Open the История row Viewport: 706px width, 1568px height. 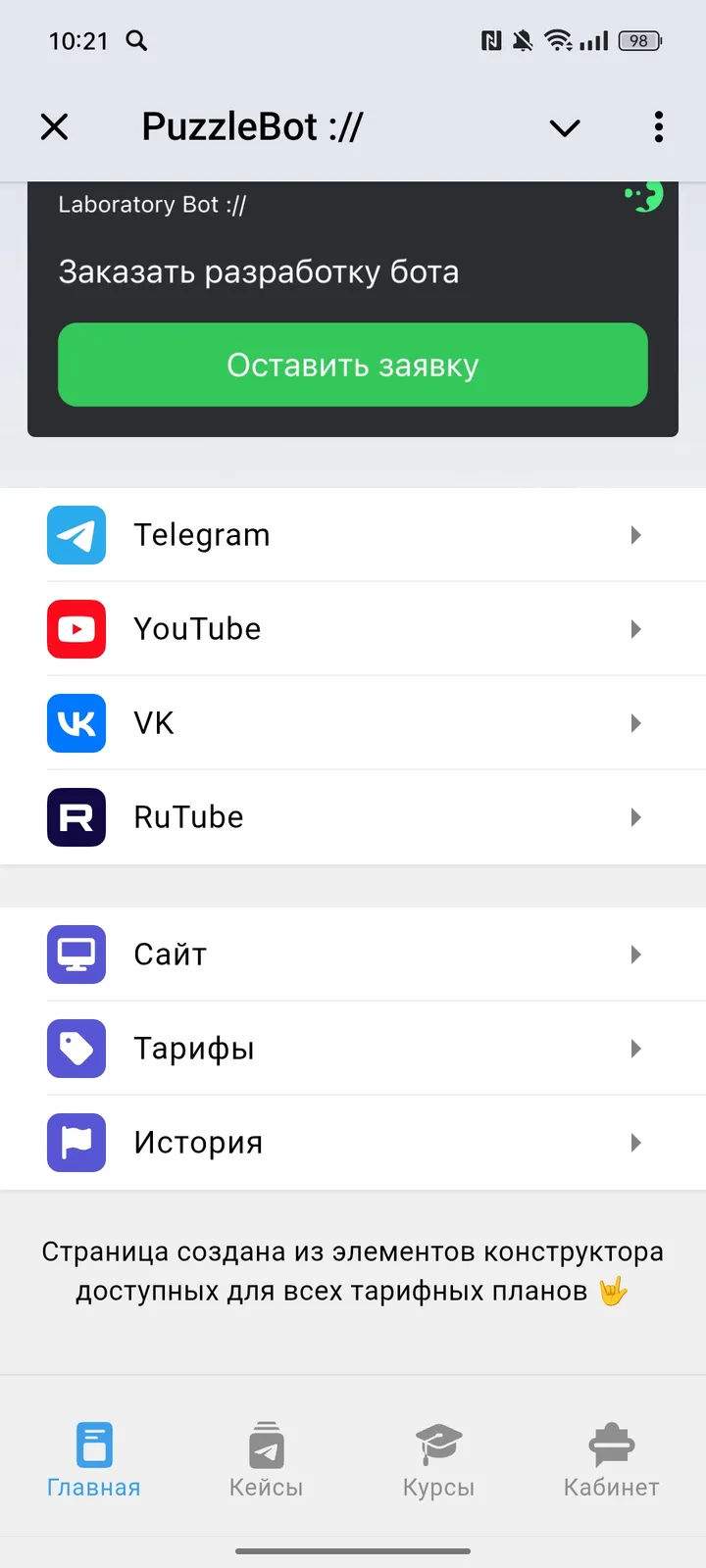[x=353, y=1143]
